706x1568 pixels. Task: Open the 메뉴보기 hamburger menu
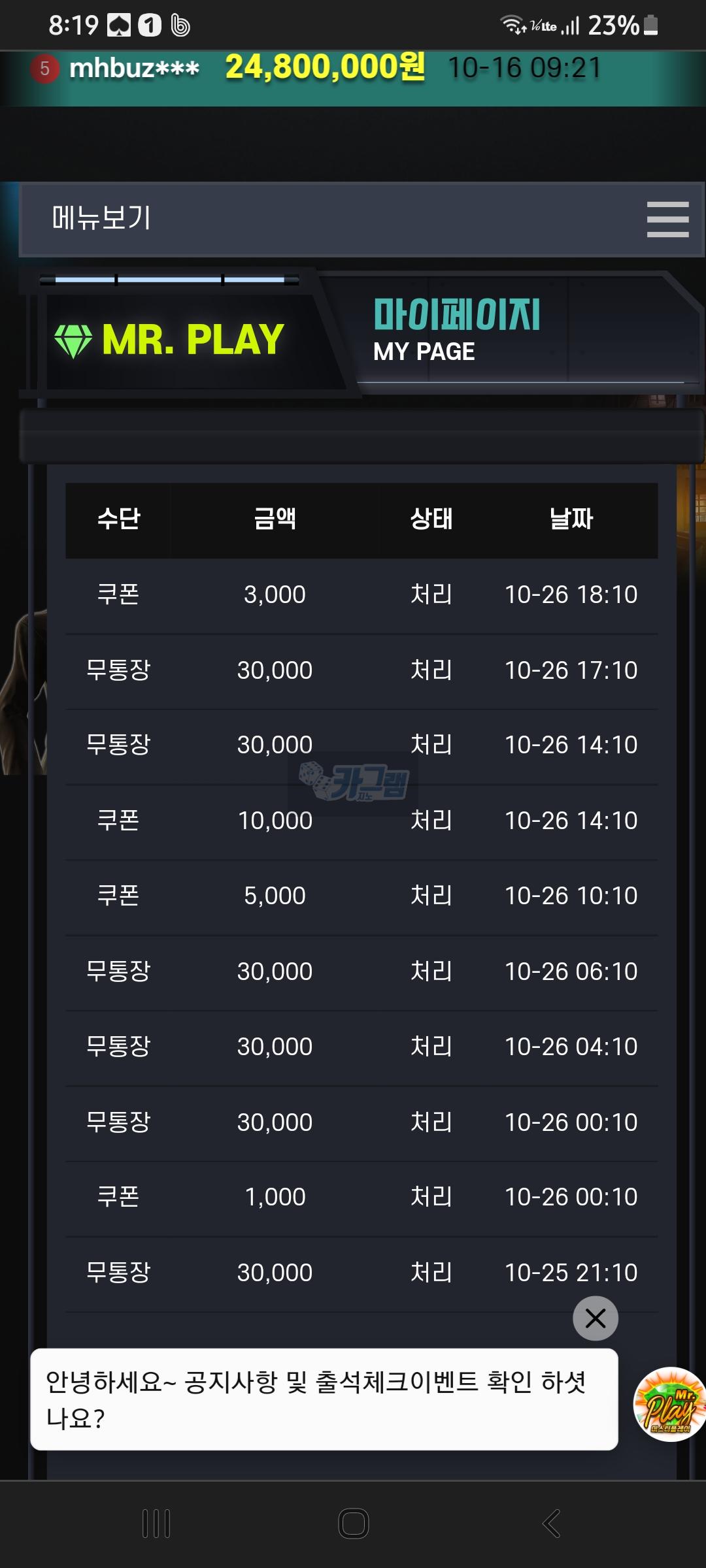(667, 219)
